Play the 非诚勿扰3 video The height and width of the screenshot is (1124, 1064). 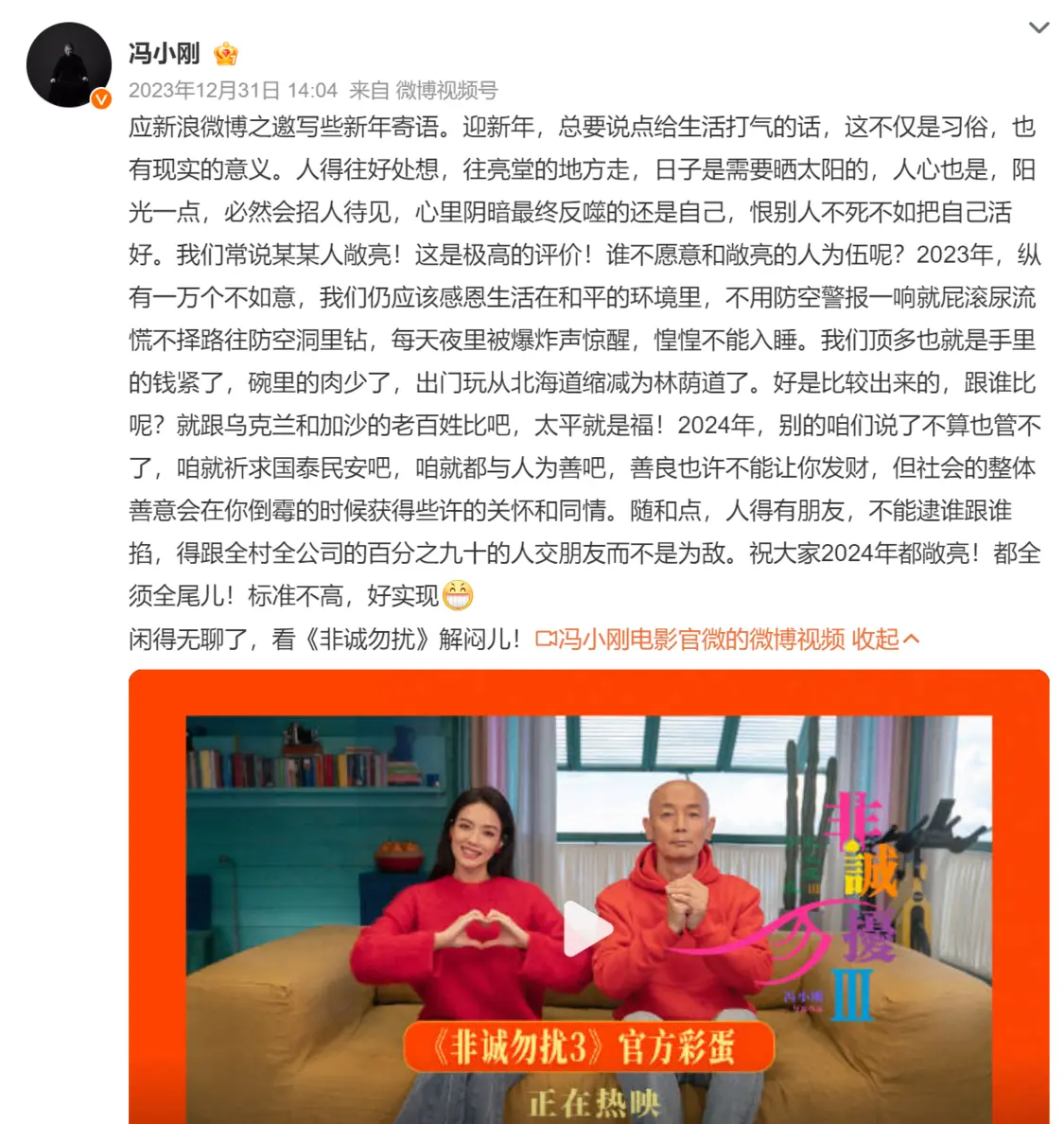click(x=586, y=928)
